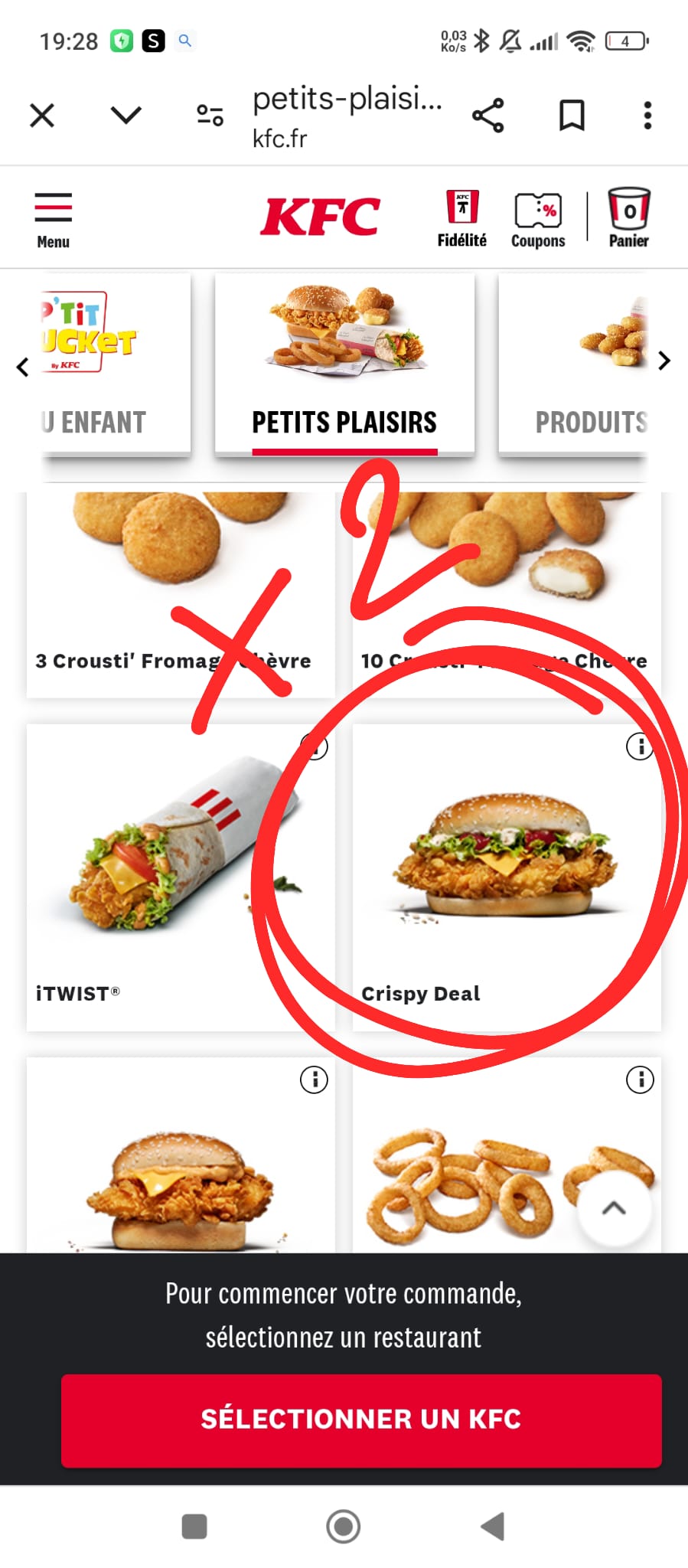View info for Crispy Deal
The image size is (688, 1568).
[x=640, y=746]
